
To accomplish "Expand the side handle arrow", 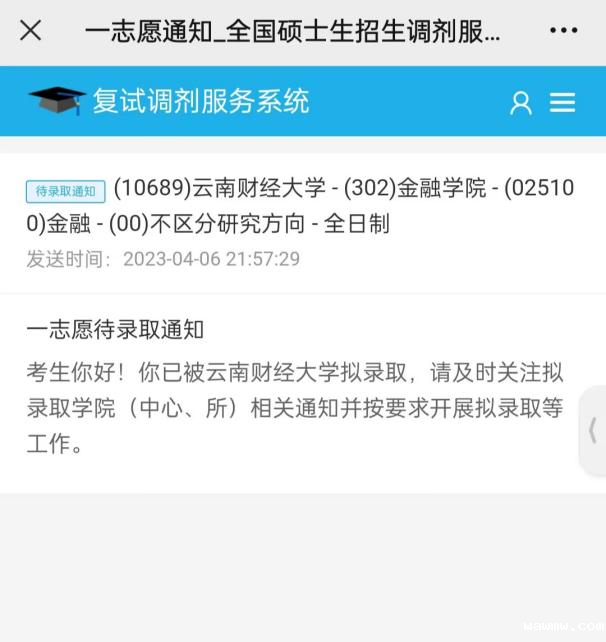I will (x=593, y=431).
